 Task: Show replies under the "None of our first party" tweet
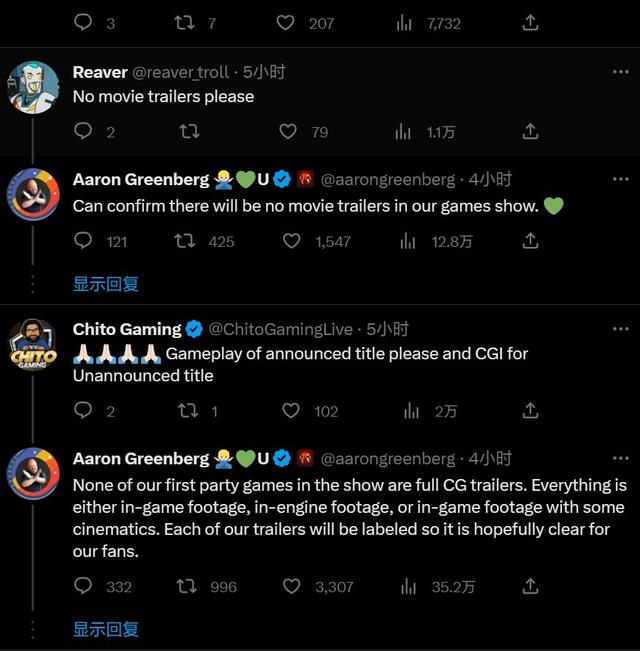tap(105, 629)
